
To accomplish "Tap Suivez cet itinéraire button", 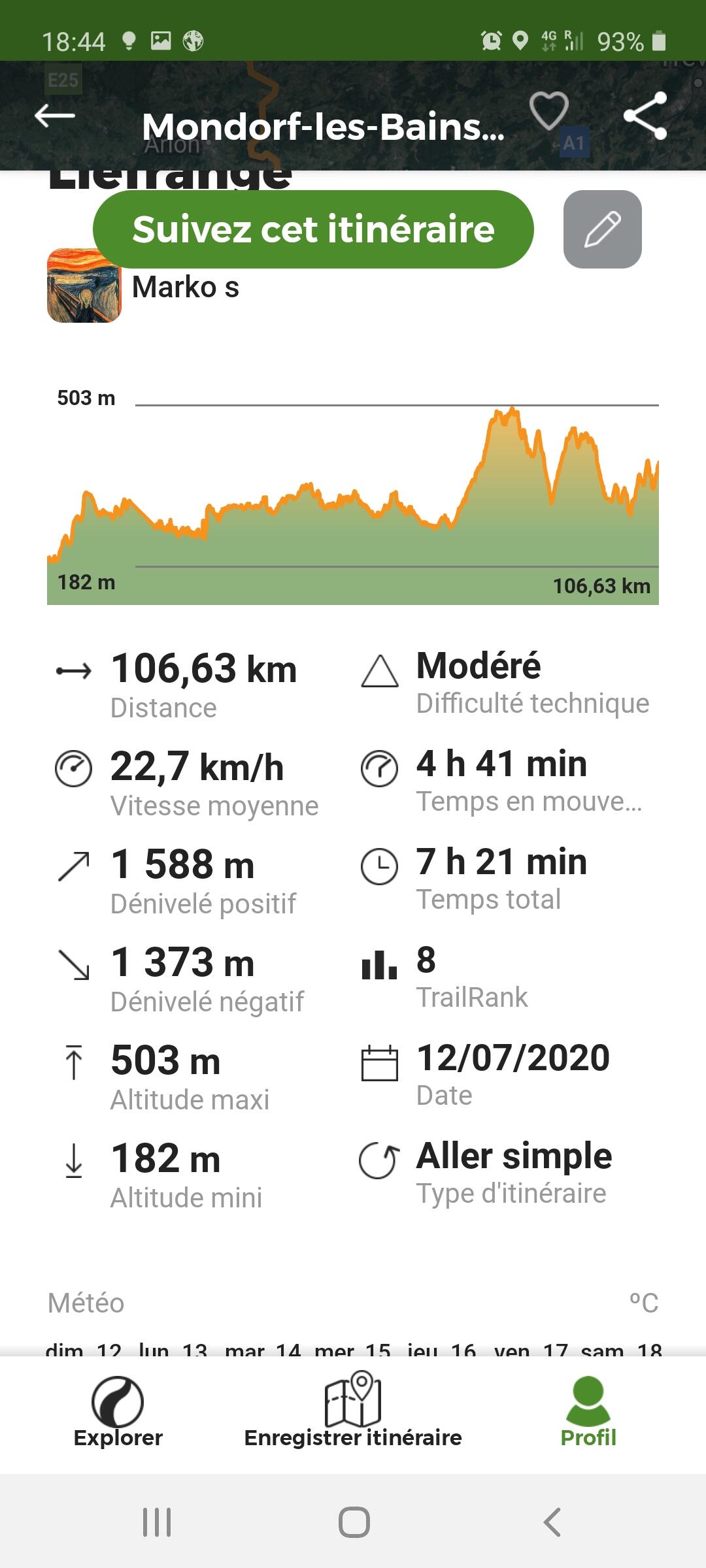I will click(x=314, y=229).
